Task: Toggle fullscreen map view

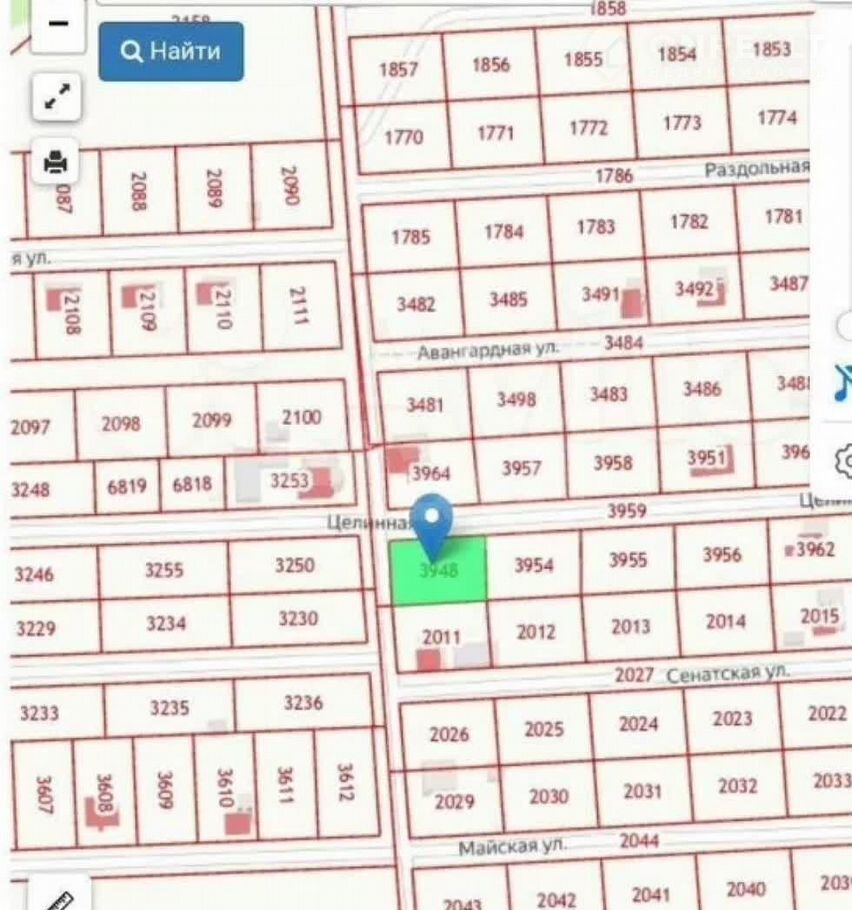Action: pyautogui.click(x=57, y=98)
